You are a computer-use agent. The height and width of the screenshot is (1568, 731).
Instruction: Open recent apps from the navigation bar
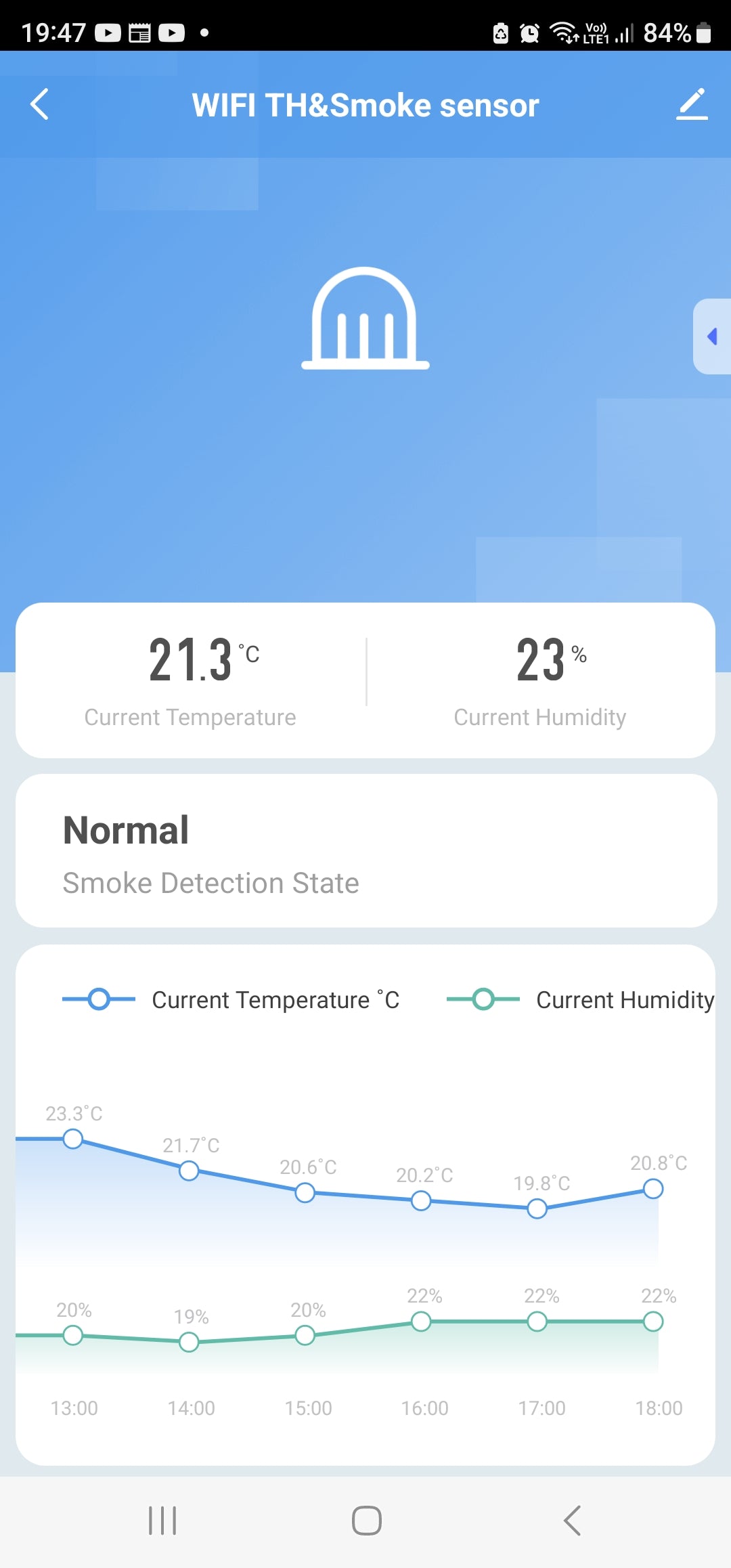tap(162, 1521)
